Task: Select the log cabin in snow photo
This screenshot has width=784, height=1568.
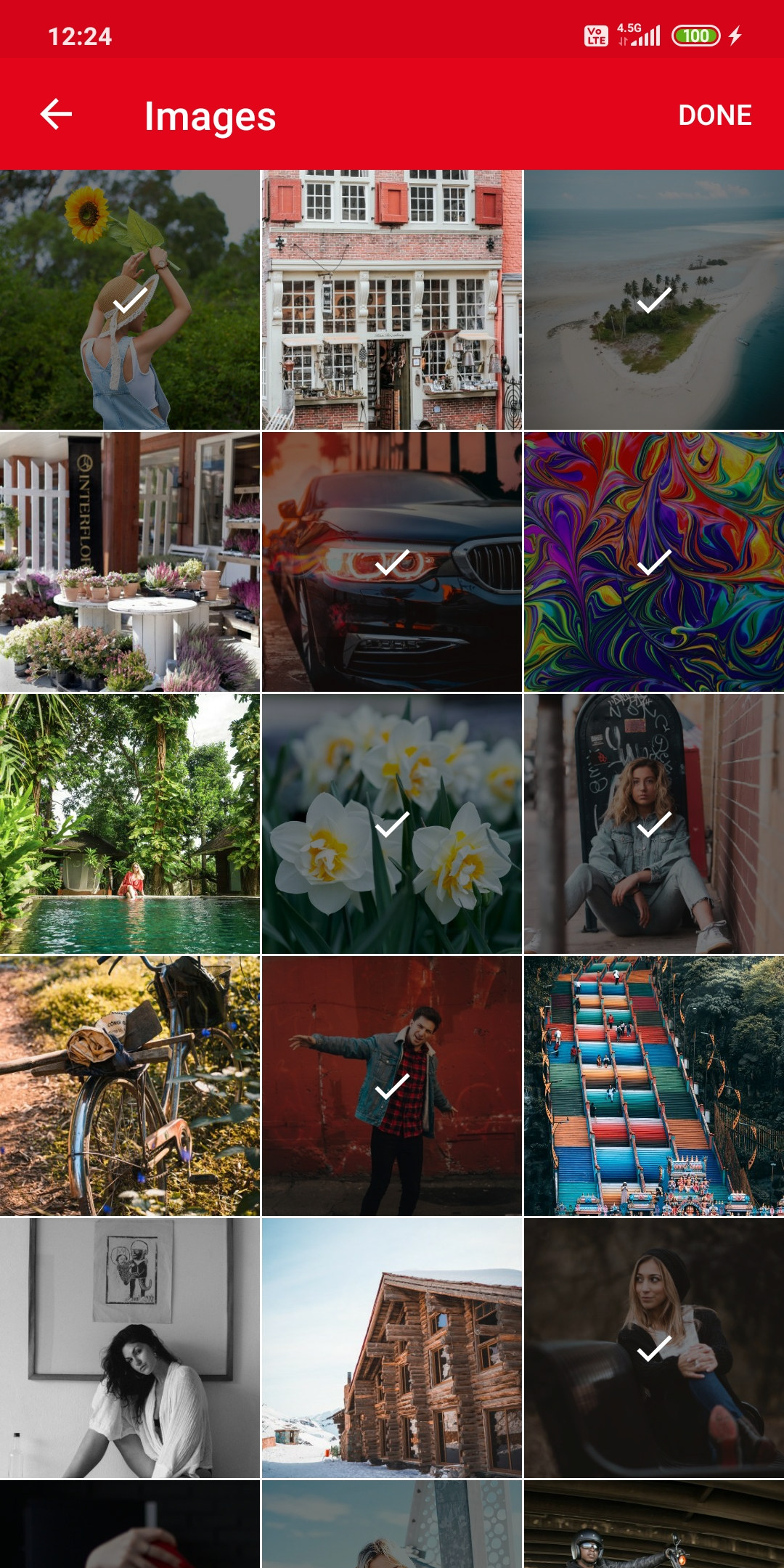Action: click(x=392, y=1348)
